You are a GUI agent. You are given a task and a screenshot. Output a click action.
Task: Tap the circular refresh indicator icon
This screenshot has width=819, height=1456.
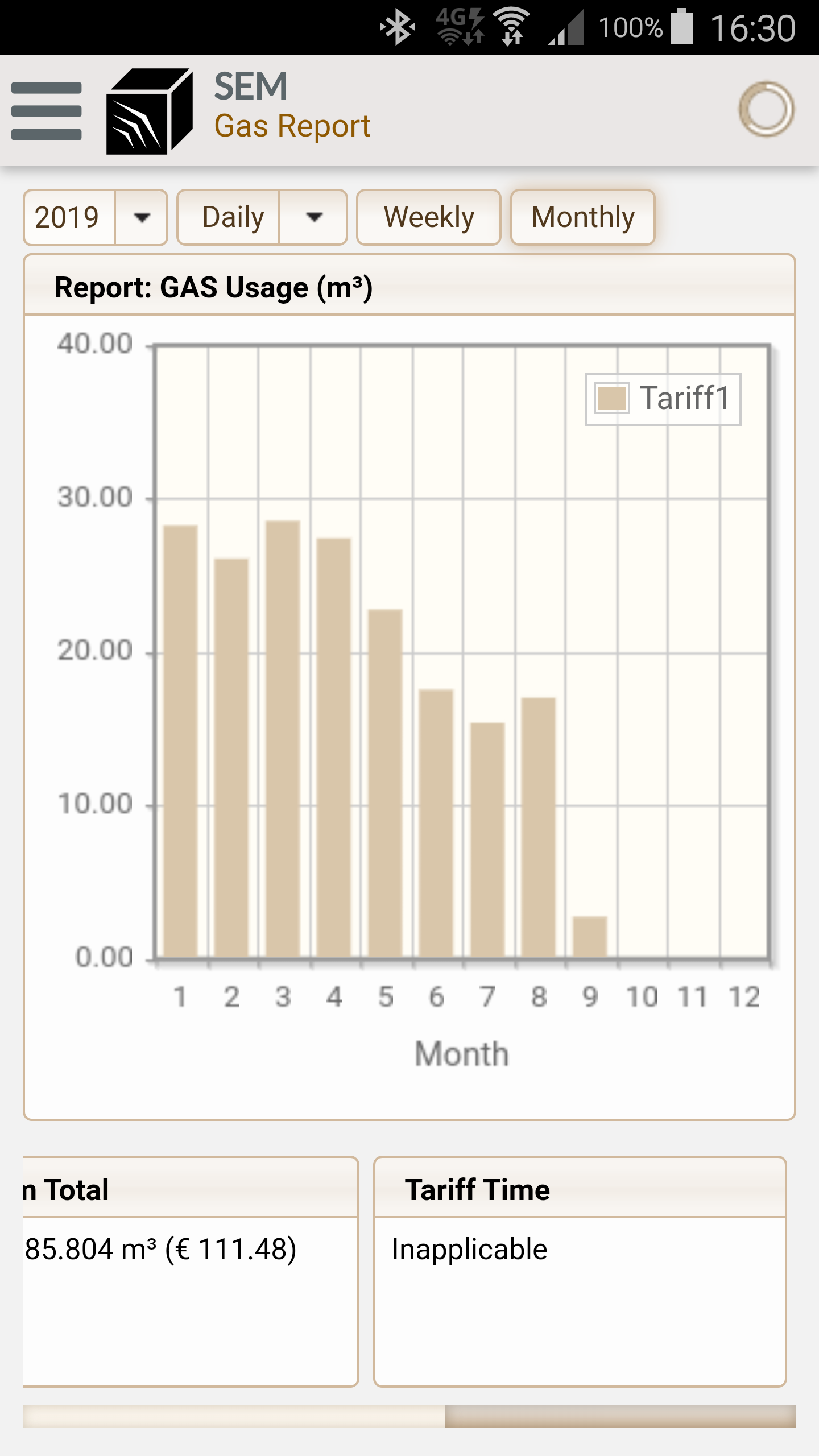click(x=766, y=109)
